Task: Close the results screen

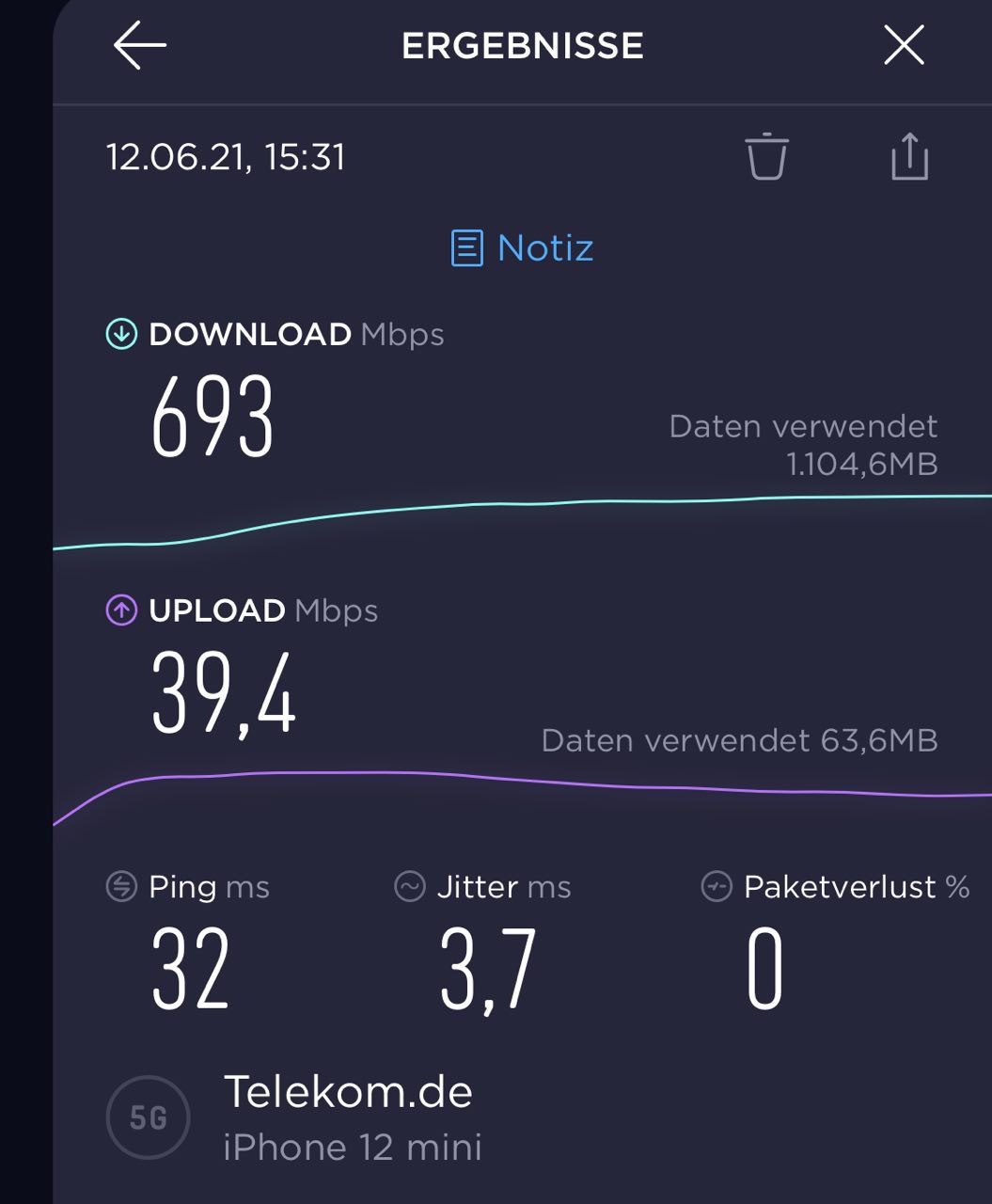Action: [x=904, y=45]
